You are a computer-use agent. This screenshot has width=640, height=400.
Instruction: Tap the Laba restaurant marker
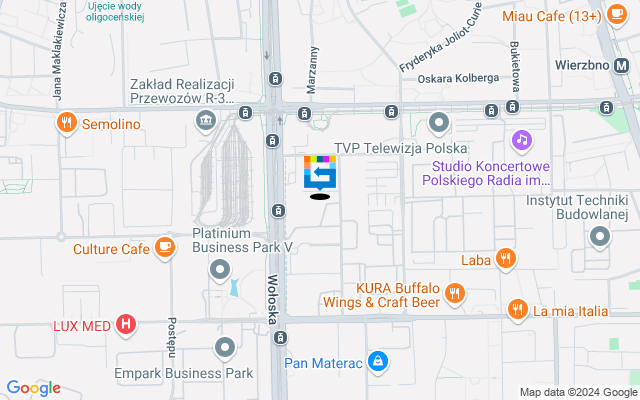(507, 259)
